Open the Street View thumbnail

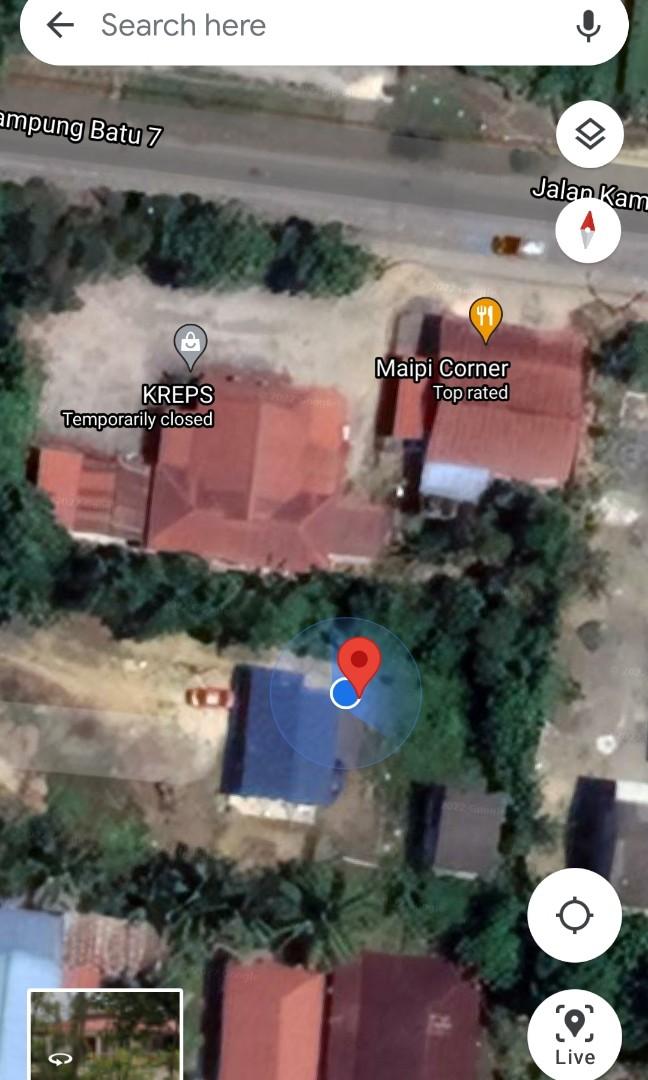[x=105, y=1034]
